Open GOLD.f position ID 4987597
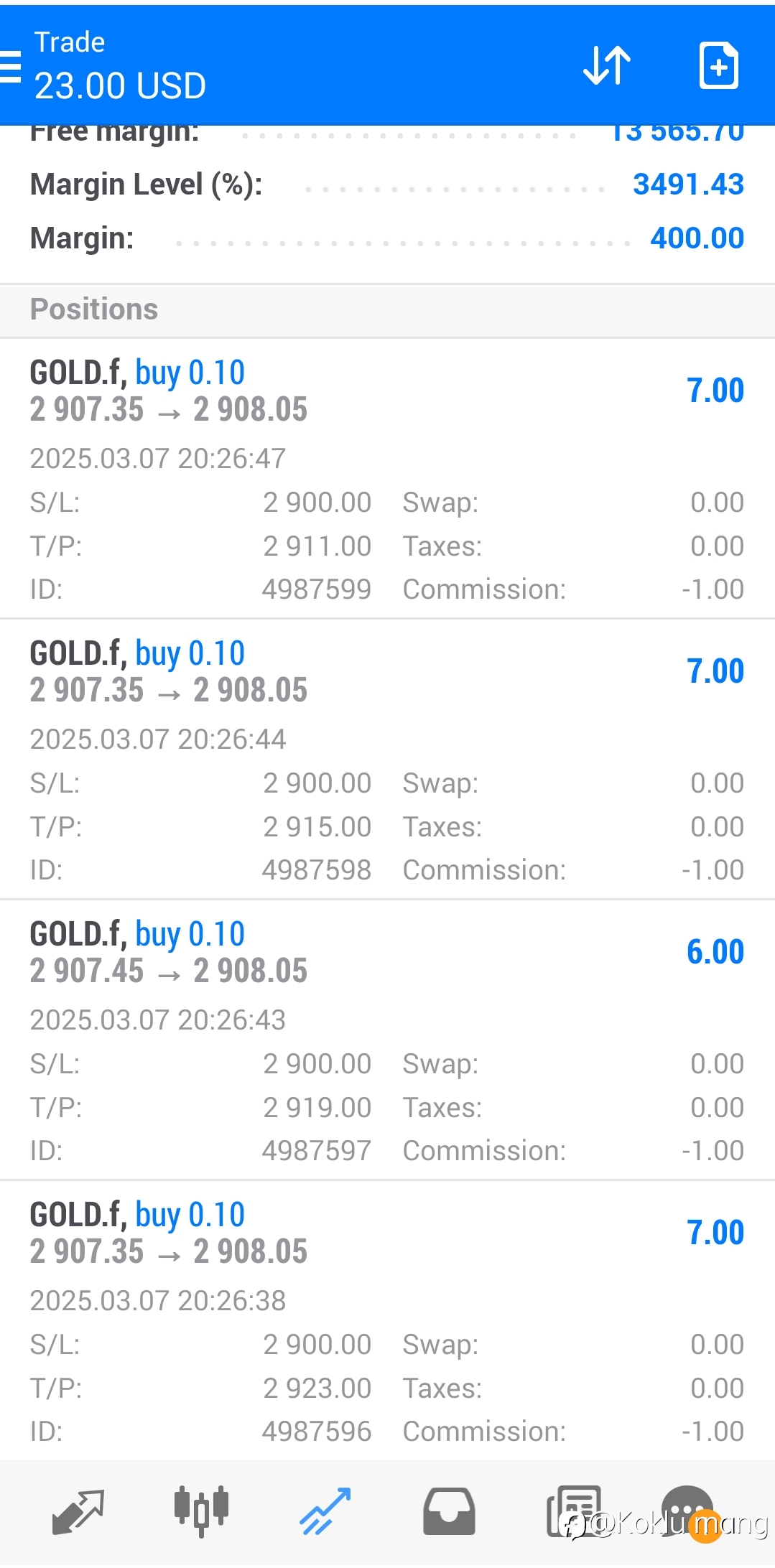Screen dimensions: 775x1568 click(x=387, y=1040)
